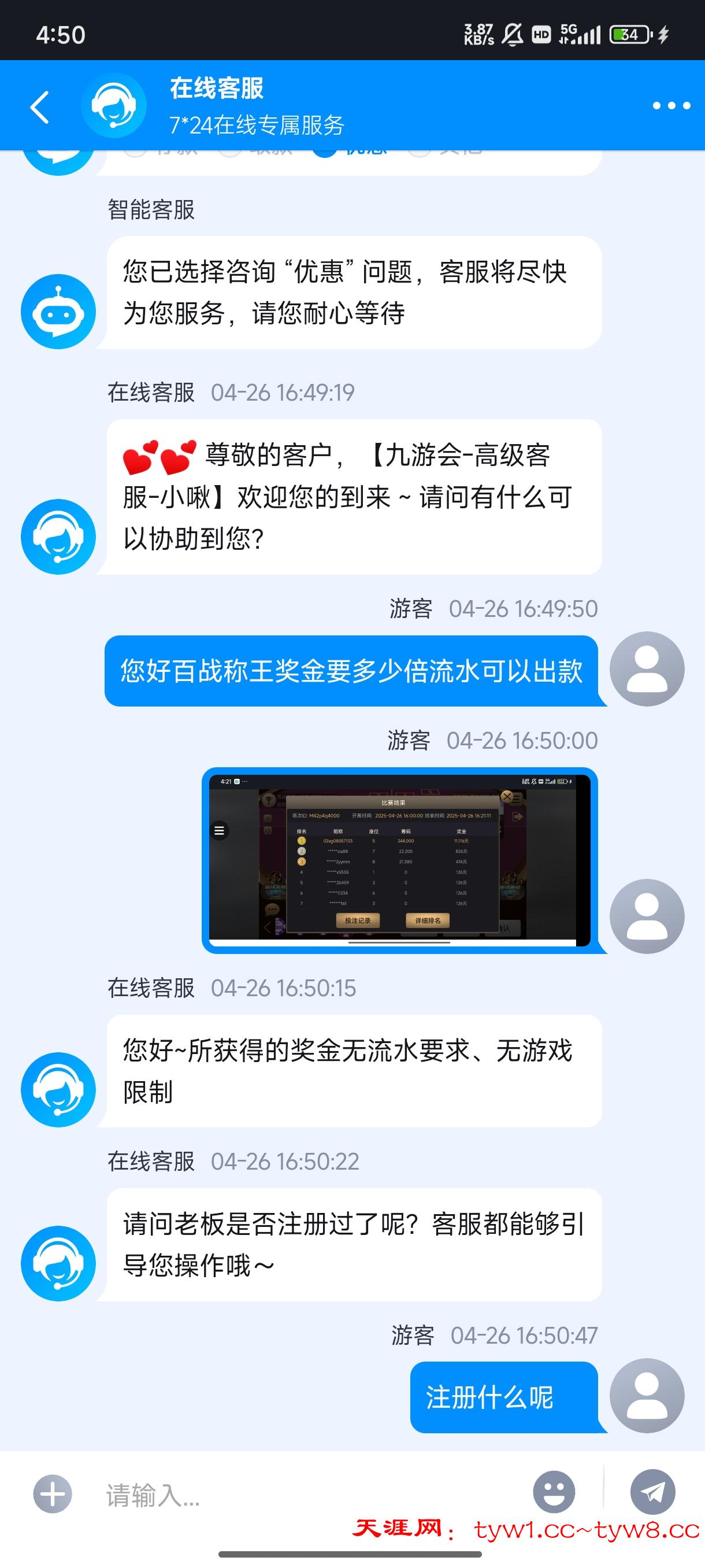This screenshot has width=705, height=1568.
Task: Open the emoji picker
Action: [554, 1492]
